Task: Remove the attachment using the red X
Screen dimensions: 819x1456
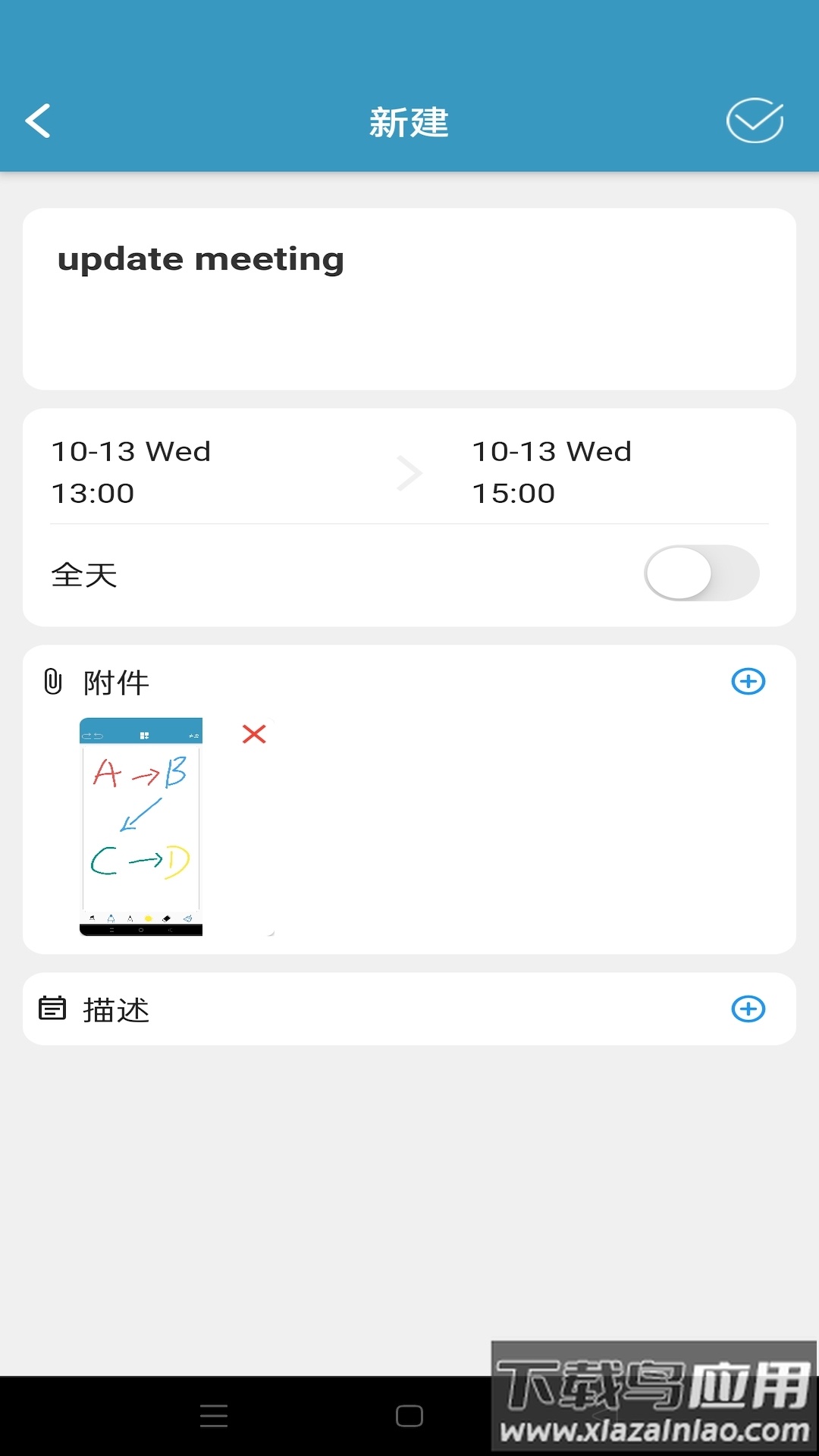Action: tap(253, 734)
